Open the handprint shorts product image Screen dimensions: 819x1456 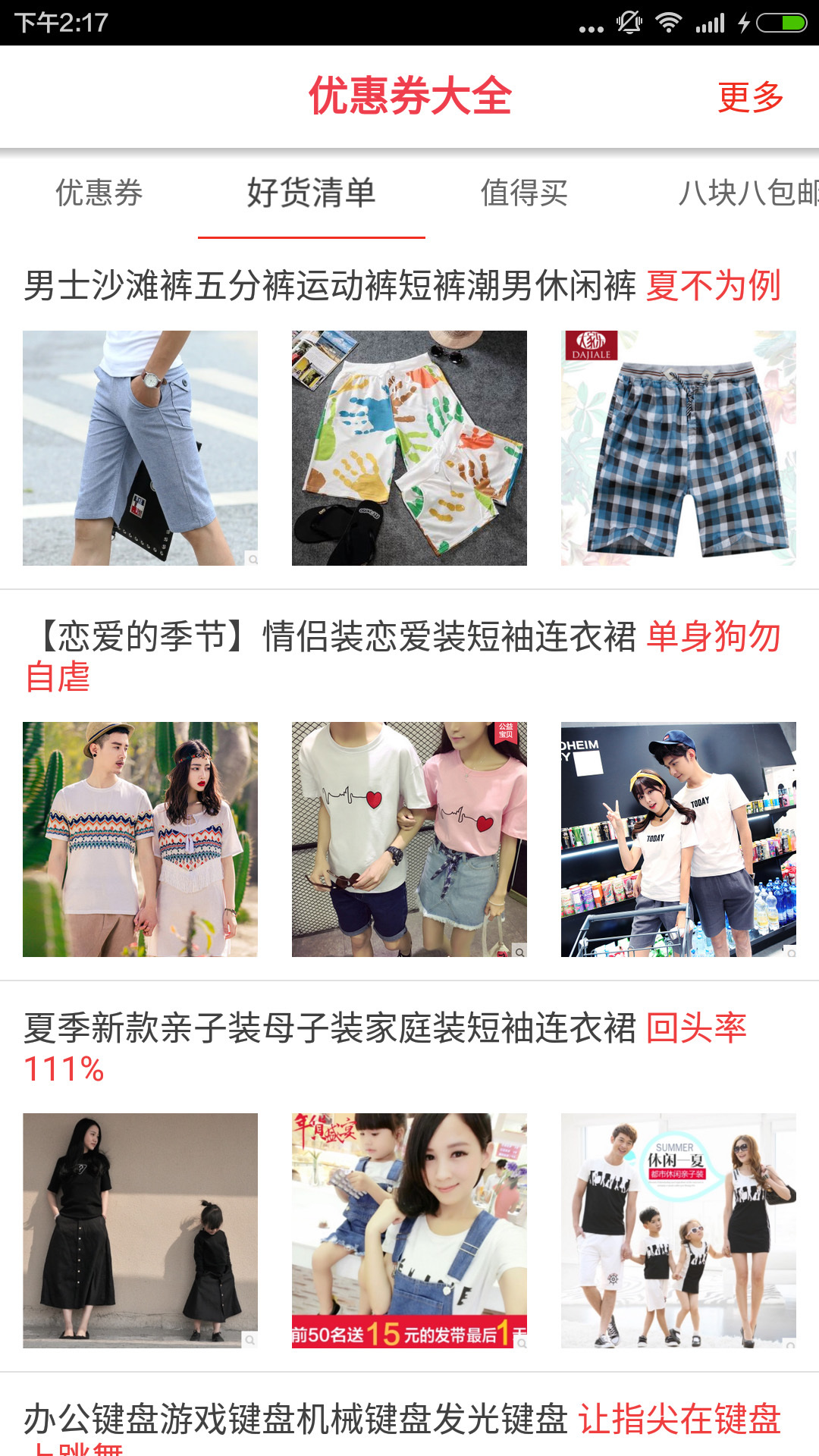click(409, 447)
